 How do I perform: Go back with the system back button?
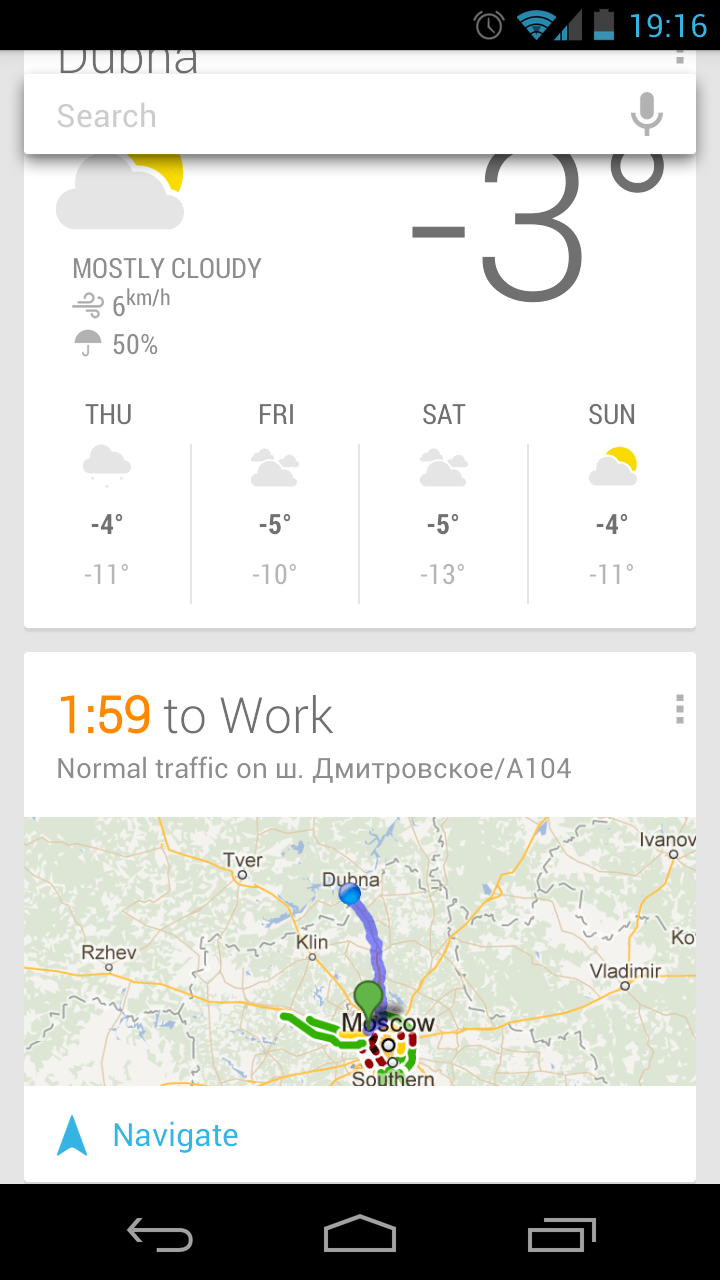tap(160, 1234)
